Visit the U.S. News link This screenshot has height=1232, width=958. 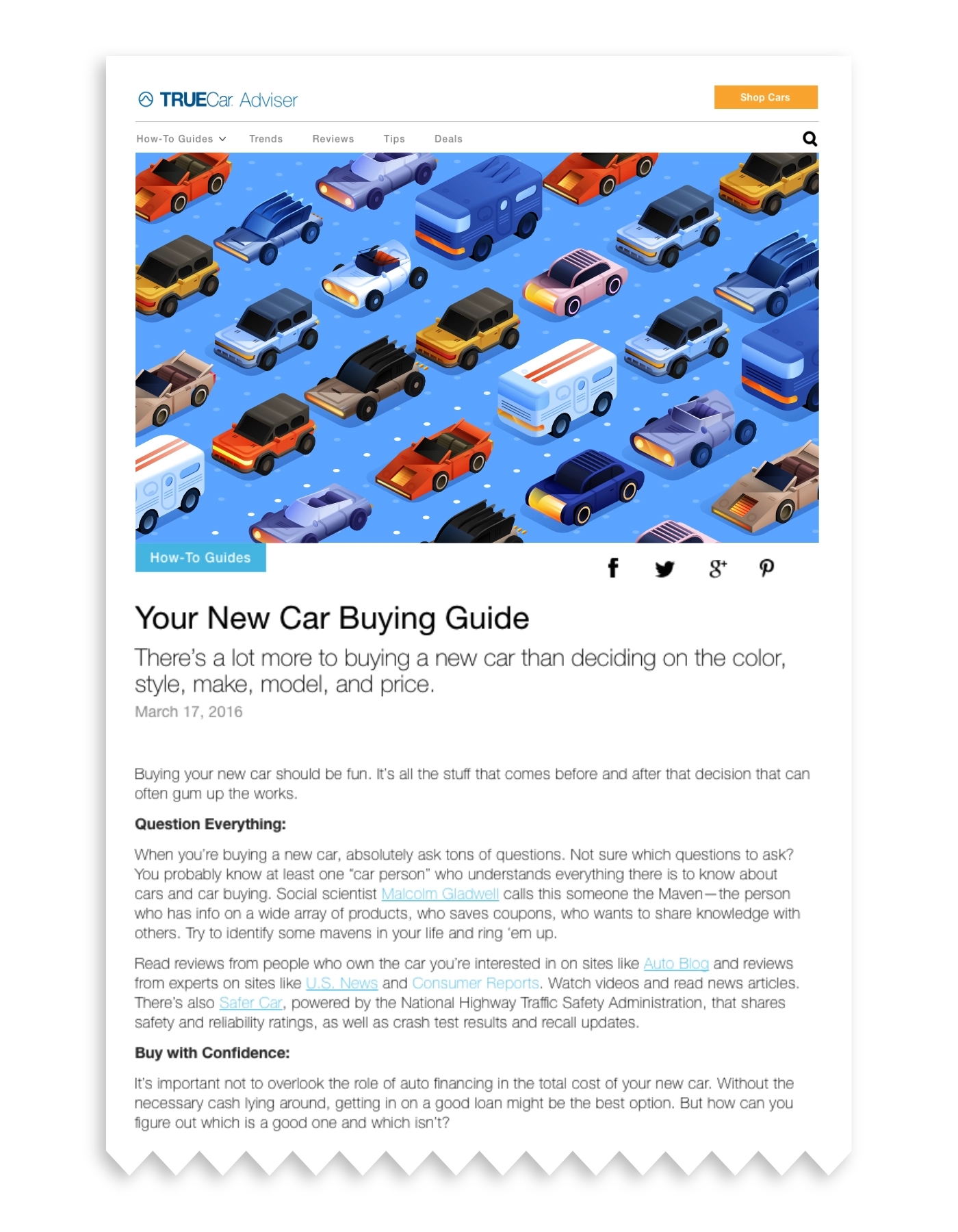click(341, 984)
